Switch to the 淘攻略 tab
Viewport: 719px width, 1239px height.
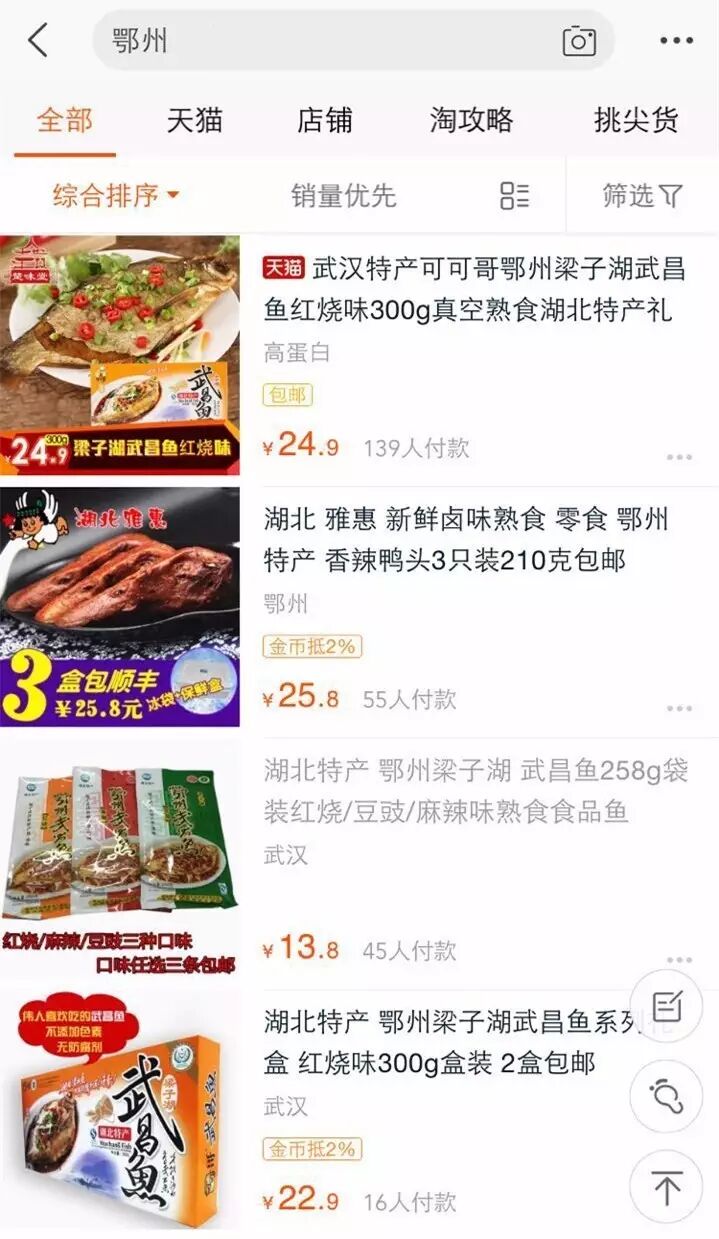[471, 121]
